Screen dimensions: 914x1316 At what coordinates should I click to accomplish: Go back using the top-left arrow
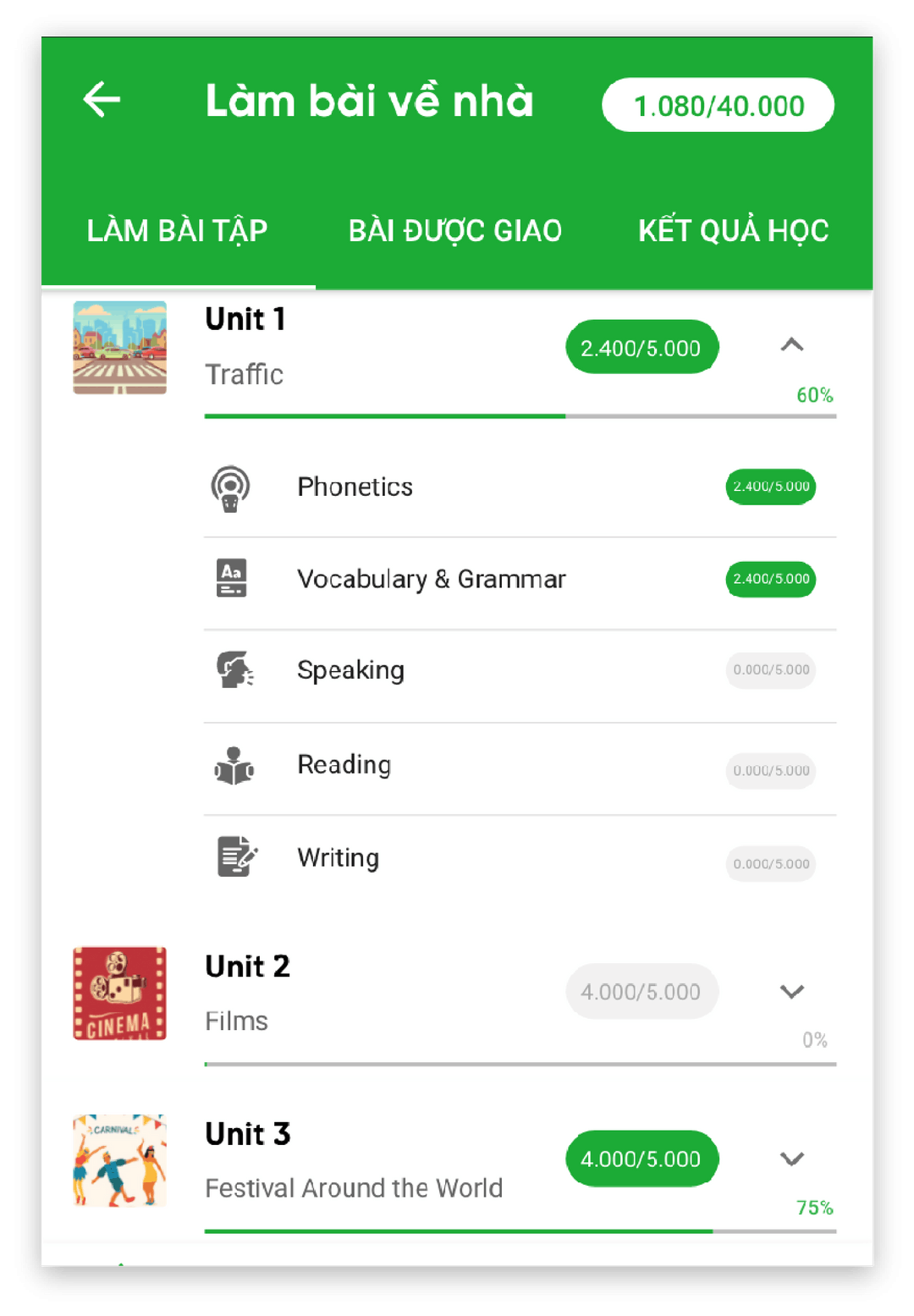pos(102,100)
